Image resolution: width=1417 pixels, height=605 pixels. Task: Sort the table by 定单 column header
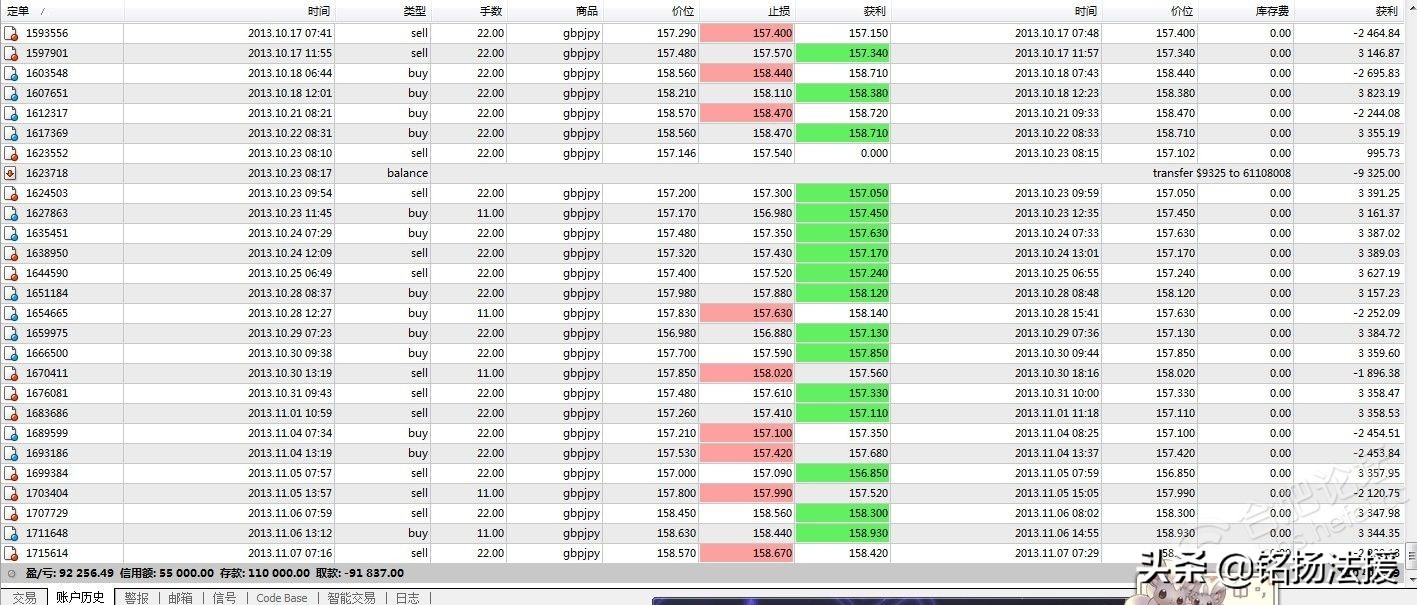point(18,11)
